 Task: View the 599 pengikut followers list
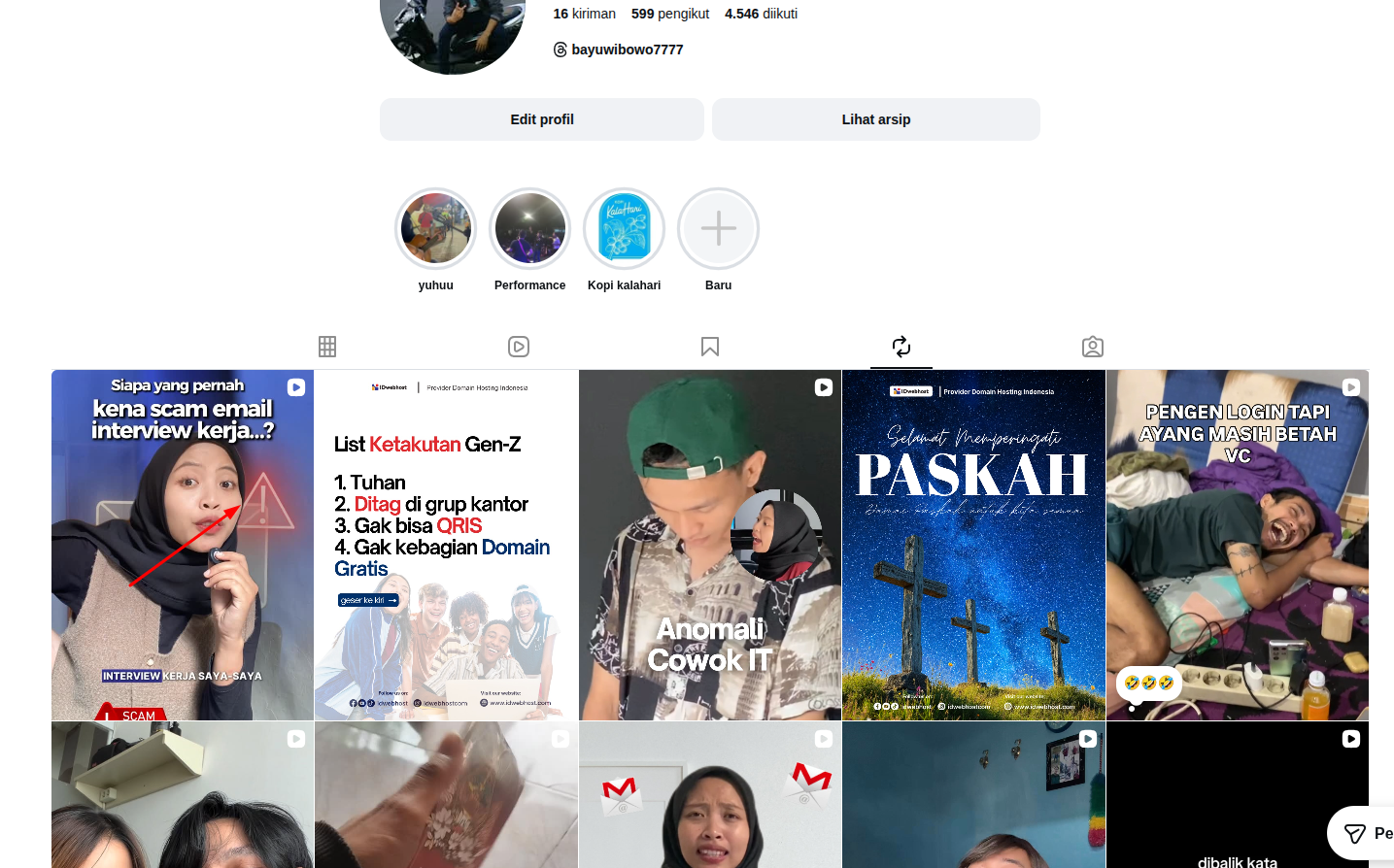click(x=669, y=14)
